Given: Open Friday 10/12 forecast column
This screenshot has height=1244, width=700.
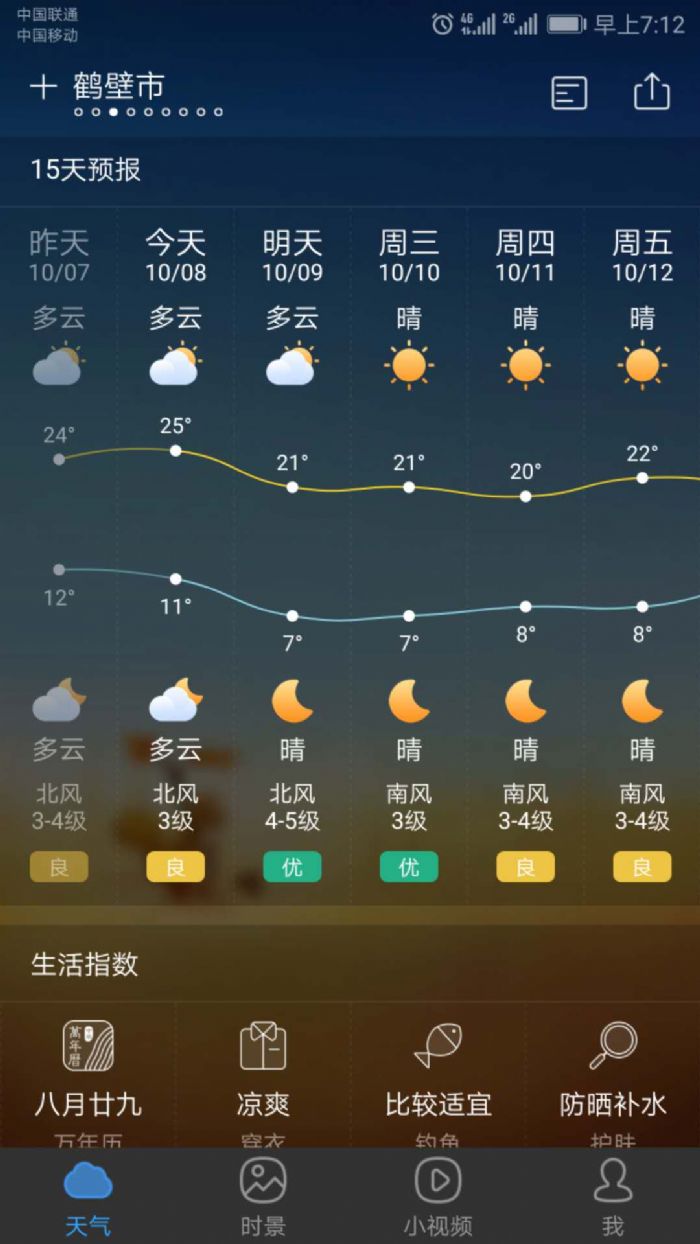Looking at the screenshot, I should click(642, 257).
